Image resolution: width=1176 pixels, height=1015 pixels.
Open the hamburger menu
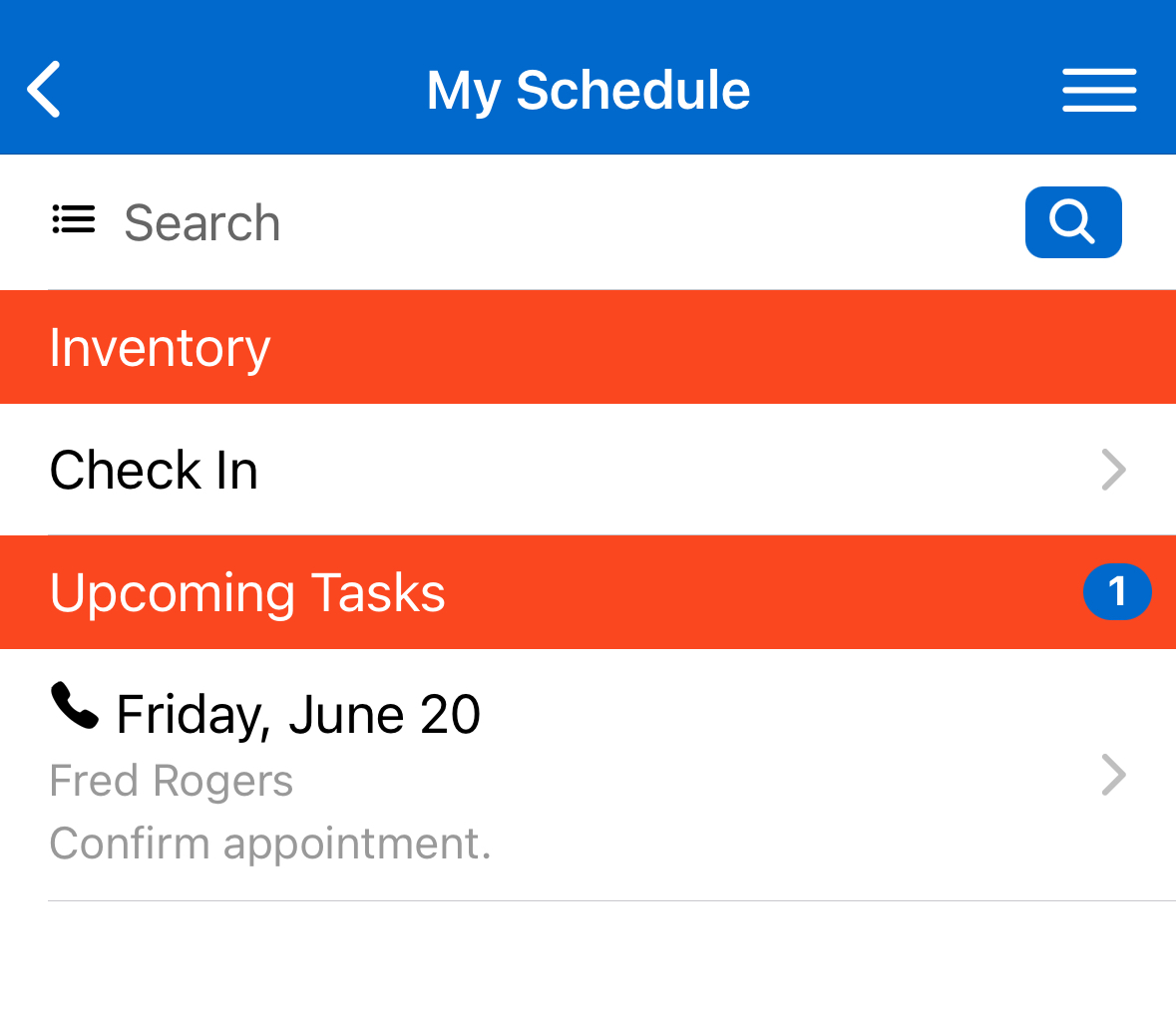[1098, 90]
